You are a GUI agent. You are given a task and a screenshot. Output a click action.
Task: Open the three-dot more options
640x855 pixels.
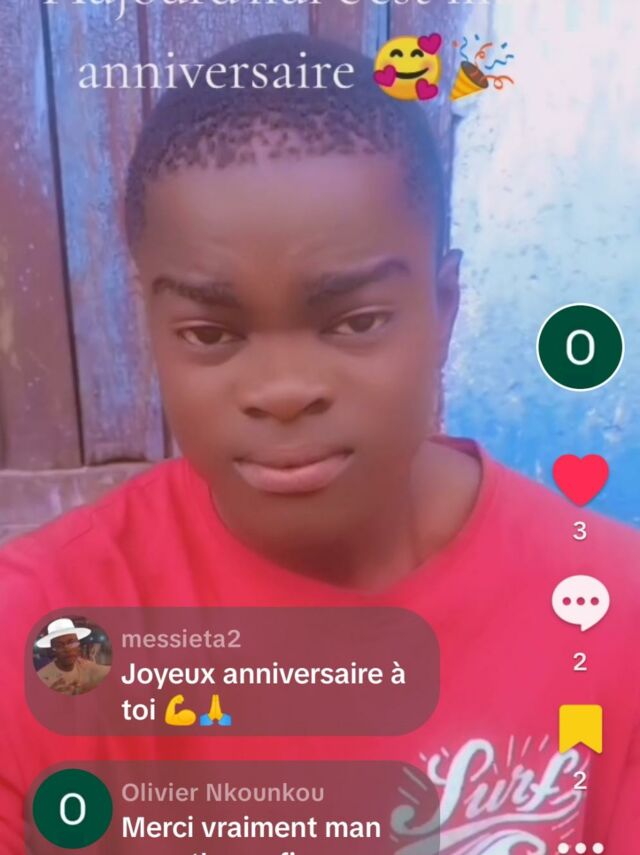click(580, 846)
